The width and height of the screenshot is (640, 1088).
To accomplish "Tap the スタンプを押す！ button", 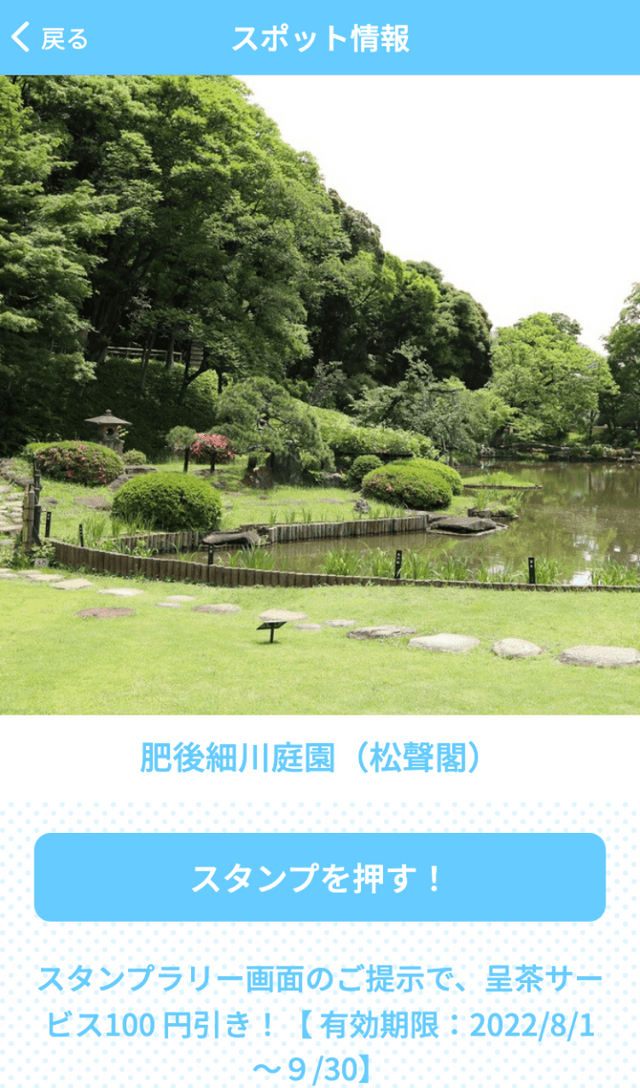I will point(320,877).
